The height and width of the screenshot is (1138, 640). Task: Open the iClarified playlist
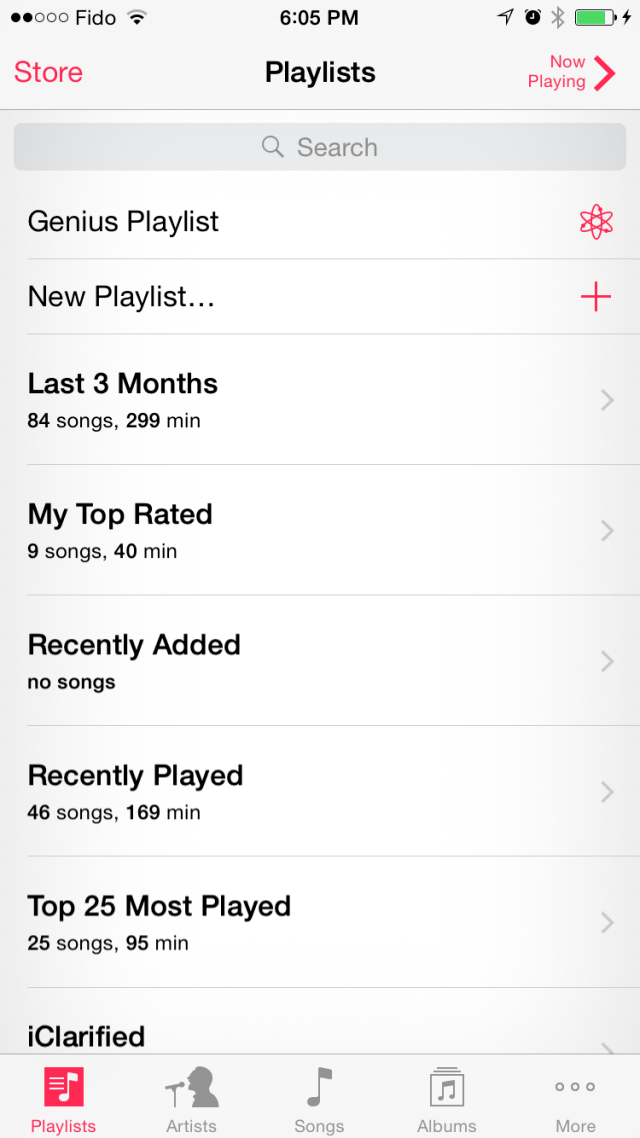(320, 1035)
